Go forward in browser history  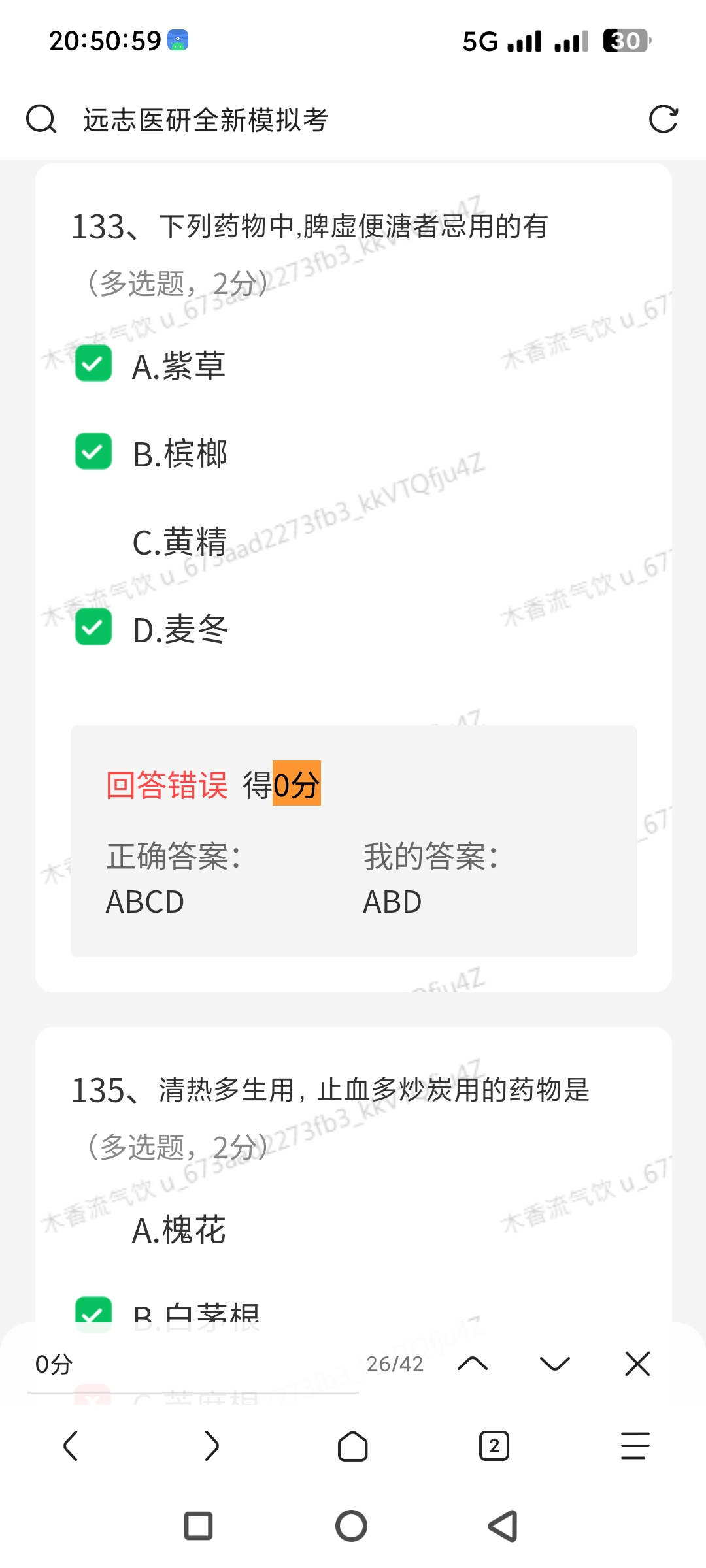[212, 1445]
